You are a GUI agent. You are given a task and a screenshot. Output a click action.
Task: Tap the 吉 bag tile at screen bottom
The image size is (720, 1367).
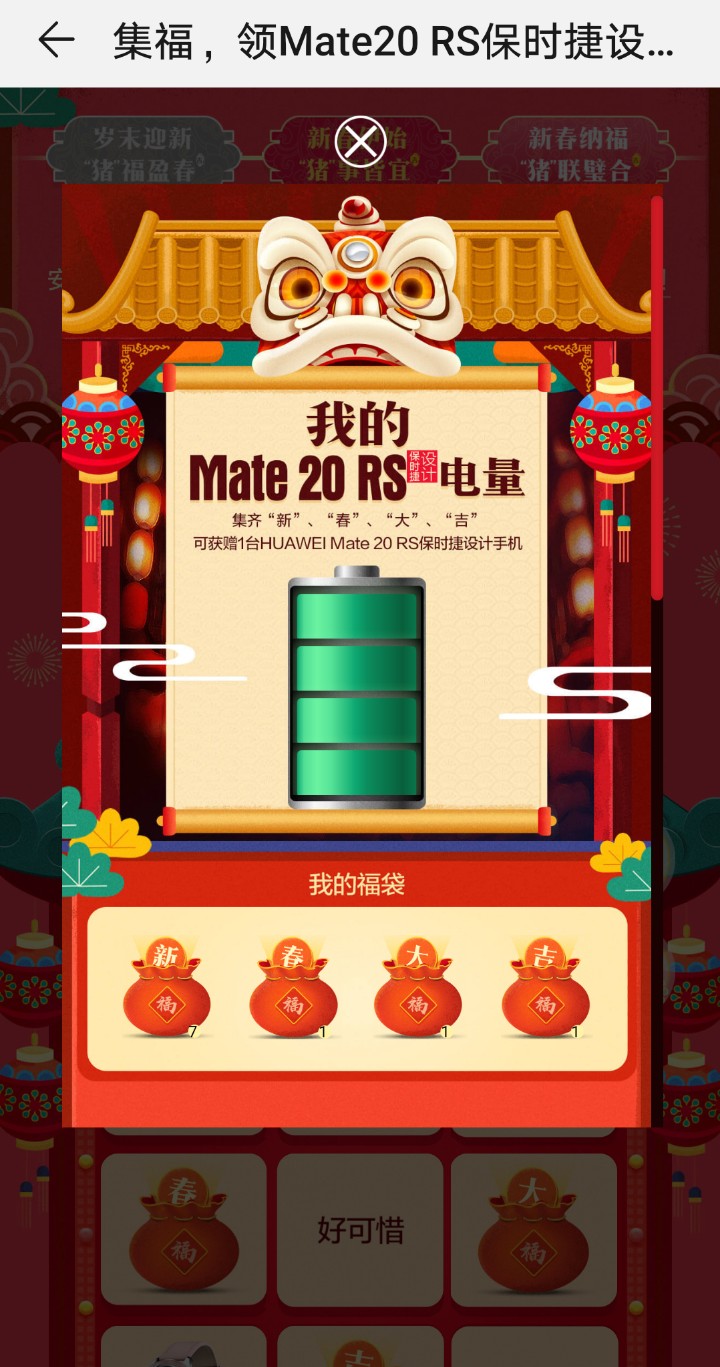[x=360, y=1355]
